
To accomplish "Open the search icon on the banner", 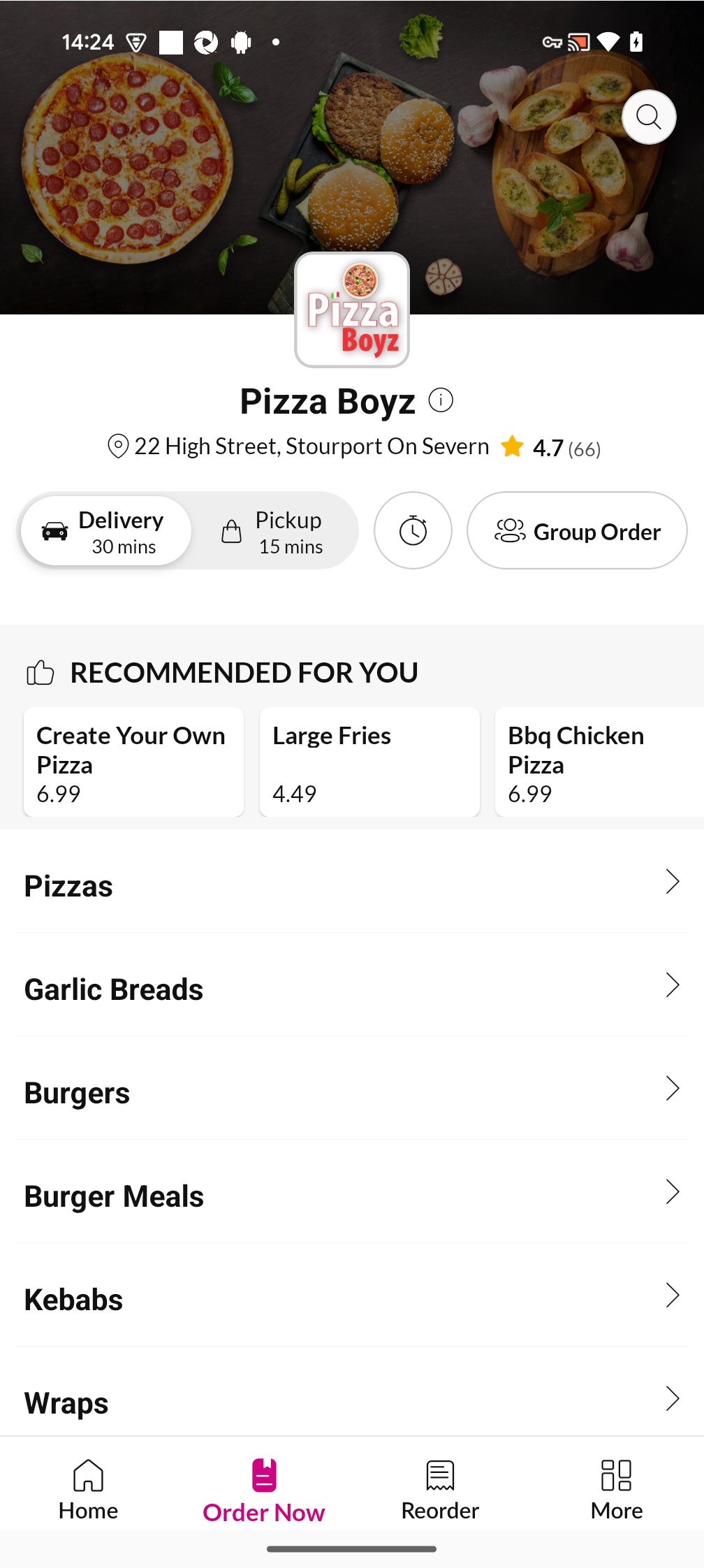I will click(648, 117).
